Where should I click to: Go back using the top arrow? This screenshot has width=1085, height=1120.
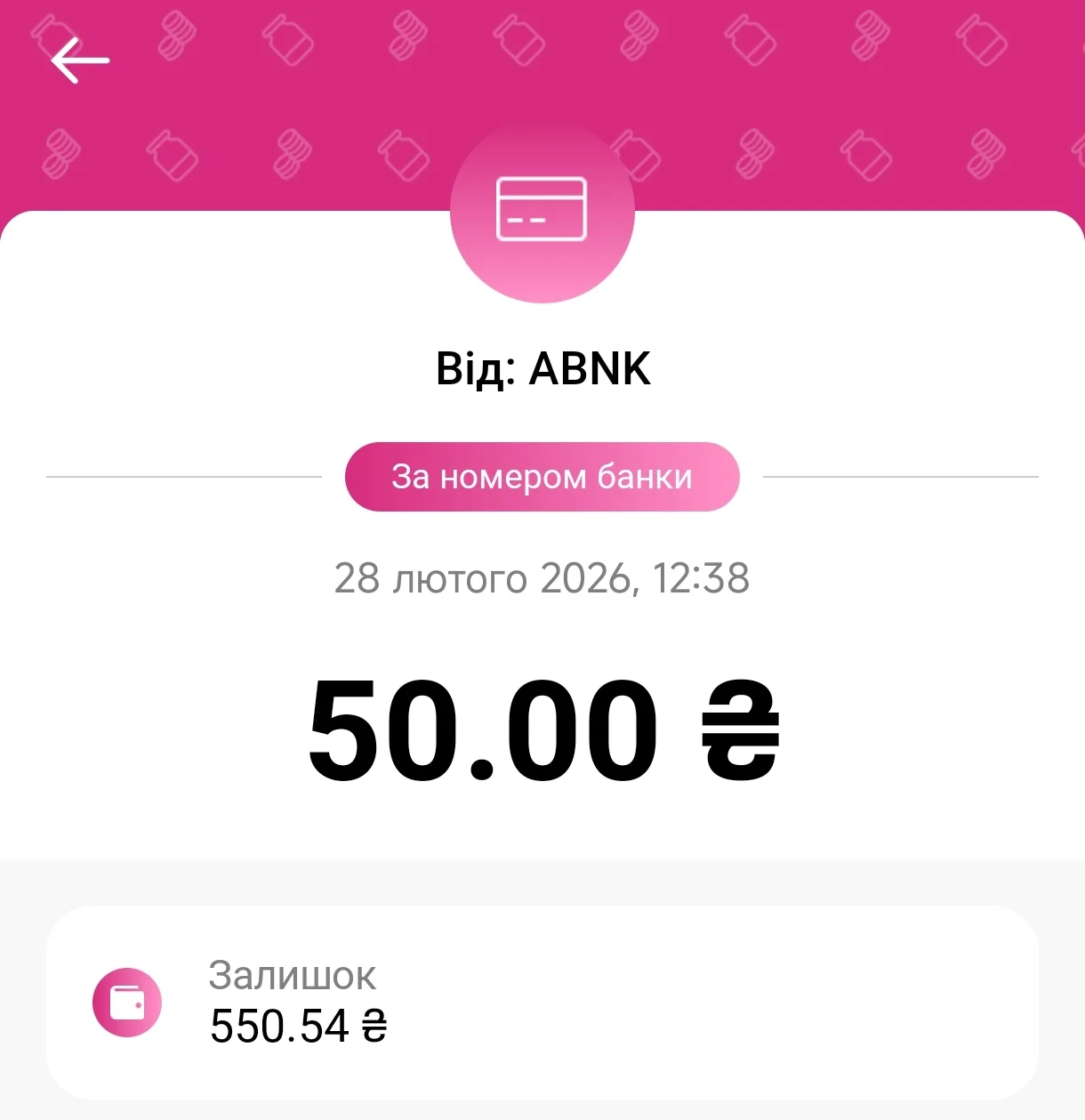click(79, 60)
